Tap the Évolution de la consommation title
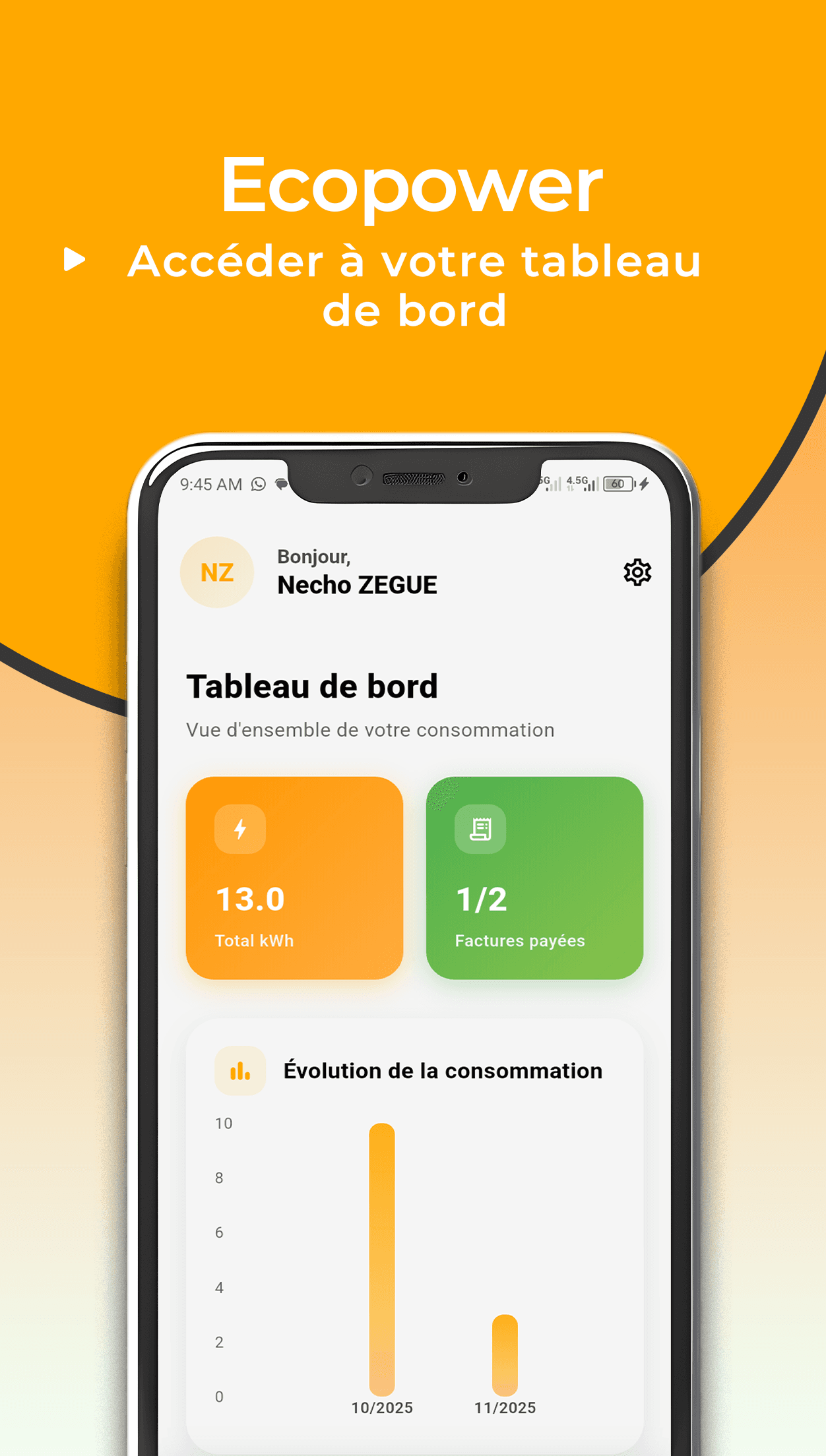 coord(443,1070)
